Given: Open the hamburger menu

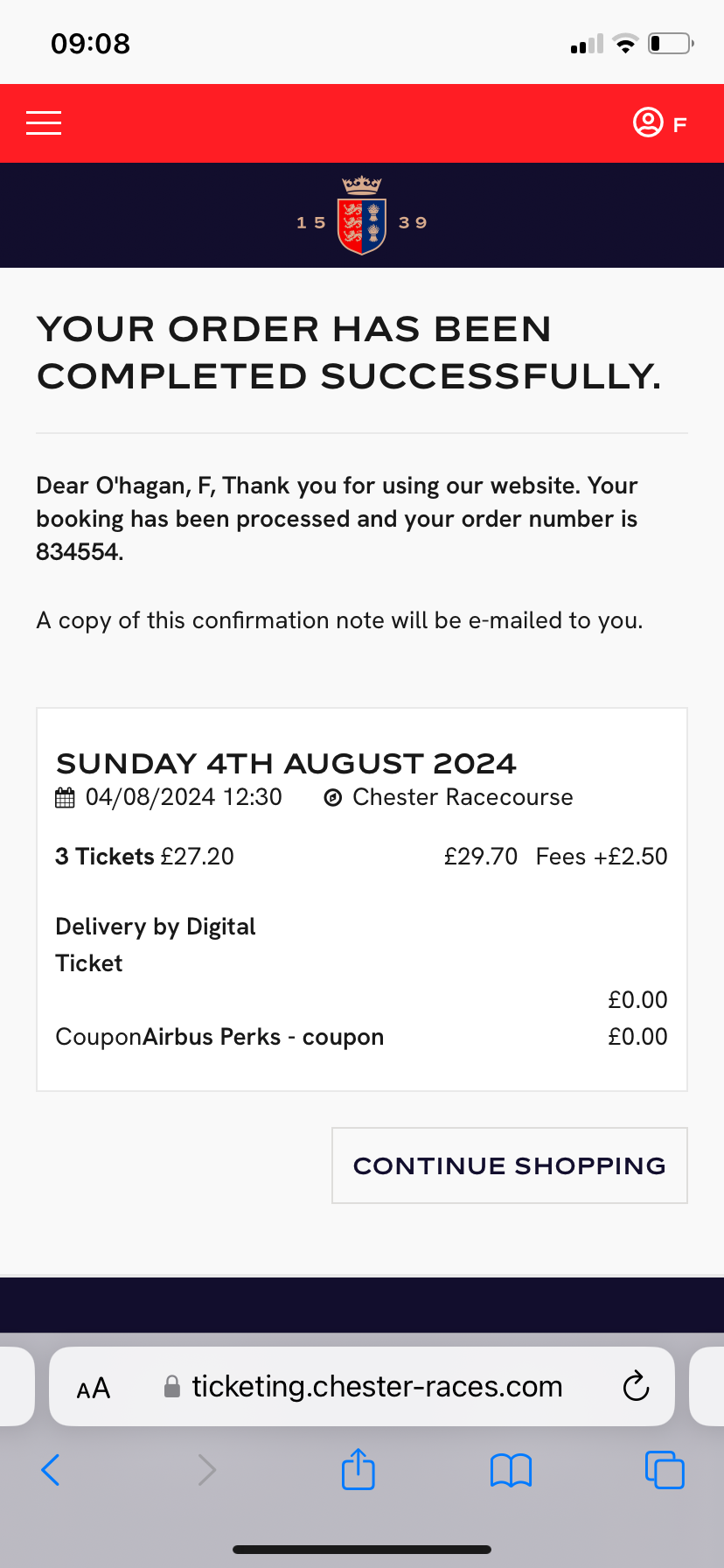Looking at the screenshot, I should pos(44,122).
